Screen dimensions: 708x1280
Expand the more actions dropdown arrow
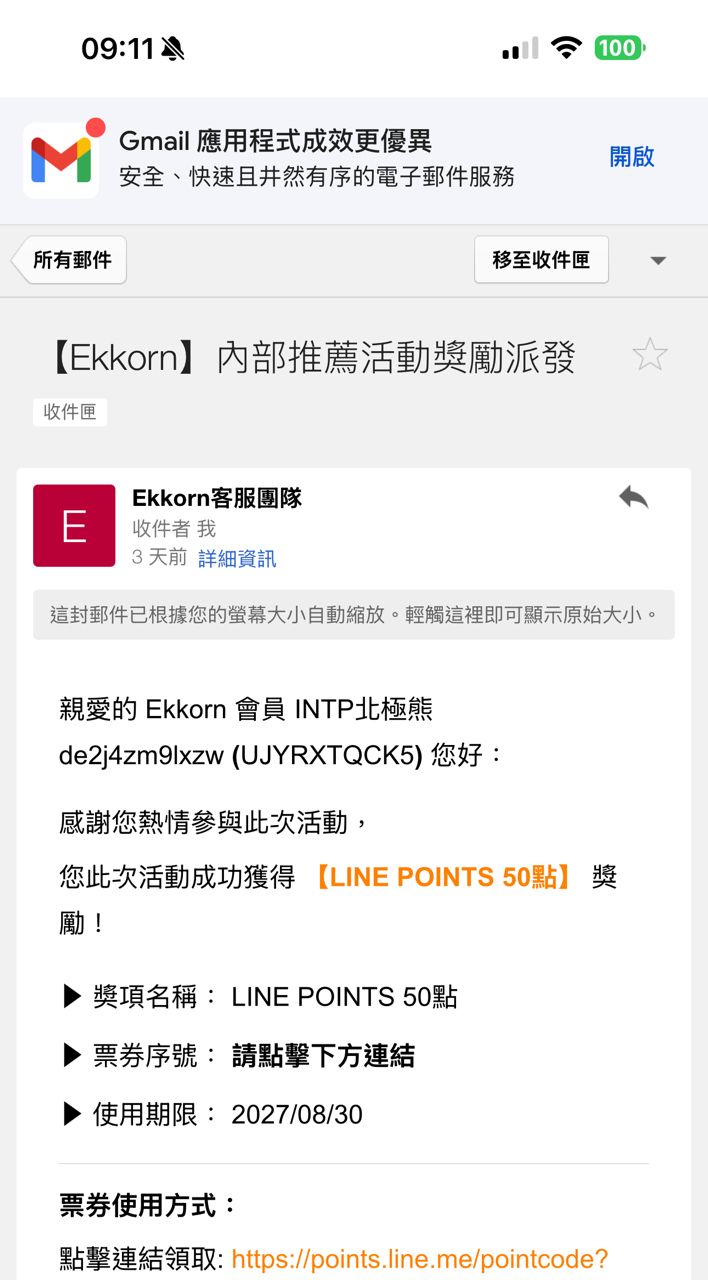click(657, 261)
